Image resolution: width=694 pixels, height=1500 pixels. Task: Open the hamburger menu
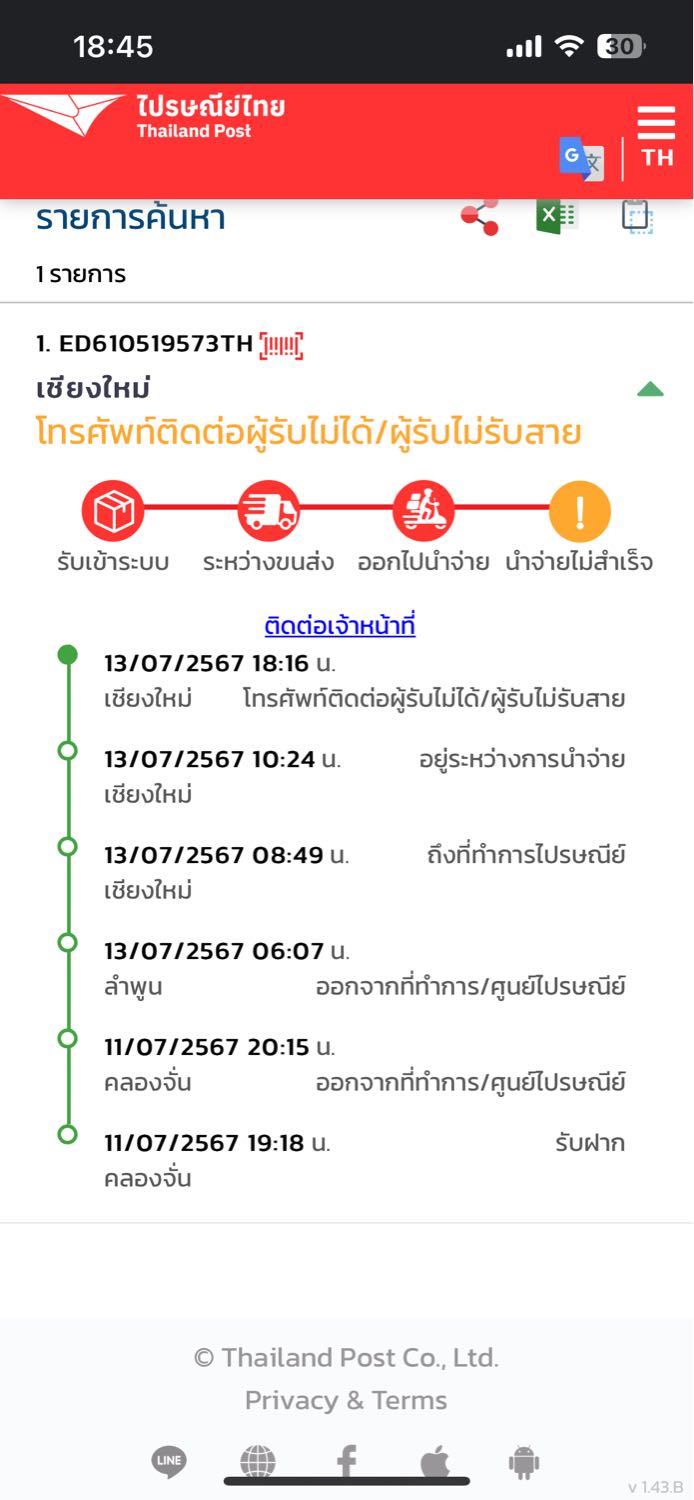click(x=656, y=122)
